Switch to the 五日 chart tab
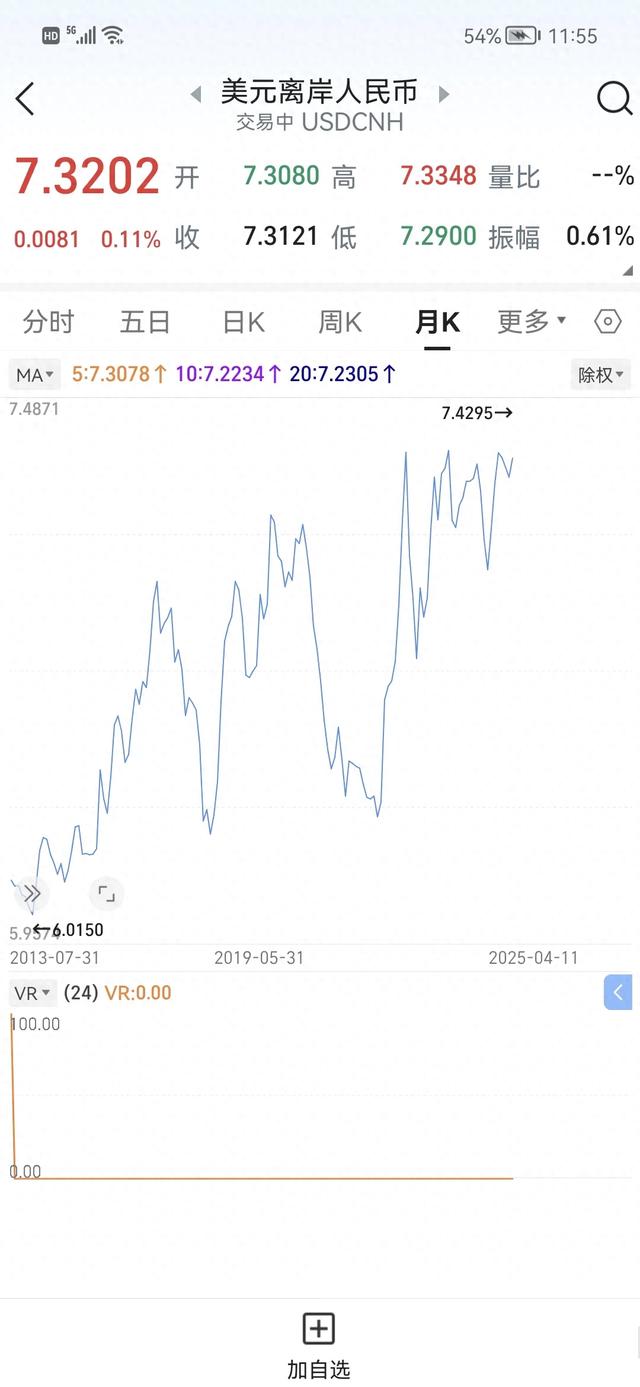 pyautogui.click(x=145, y=322)
